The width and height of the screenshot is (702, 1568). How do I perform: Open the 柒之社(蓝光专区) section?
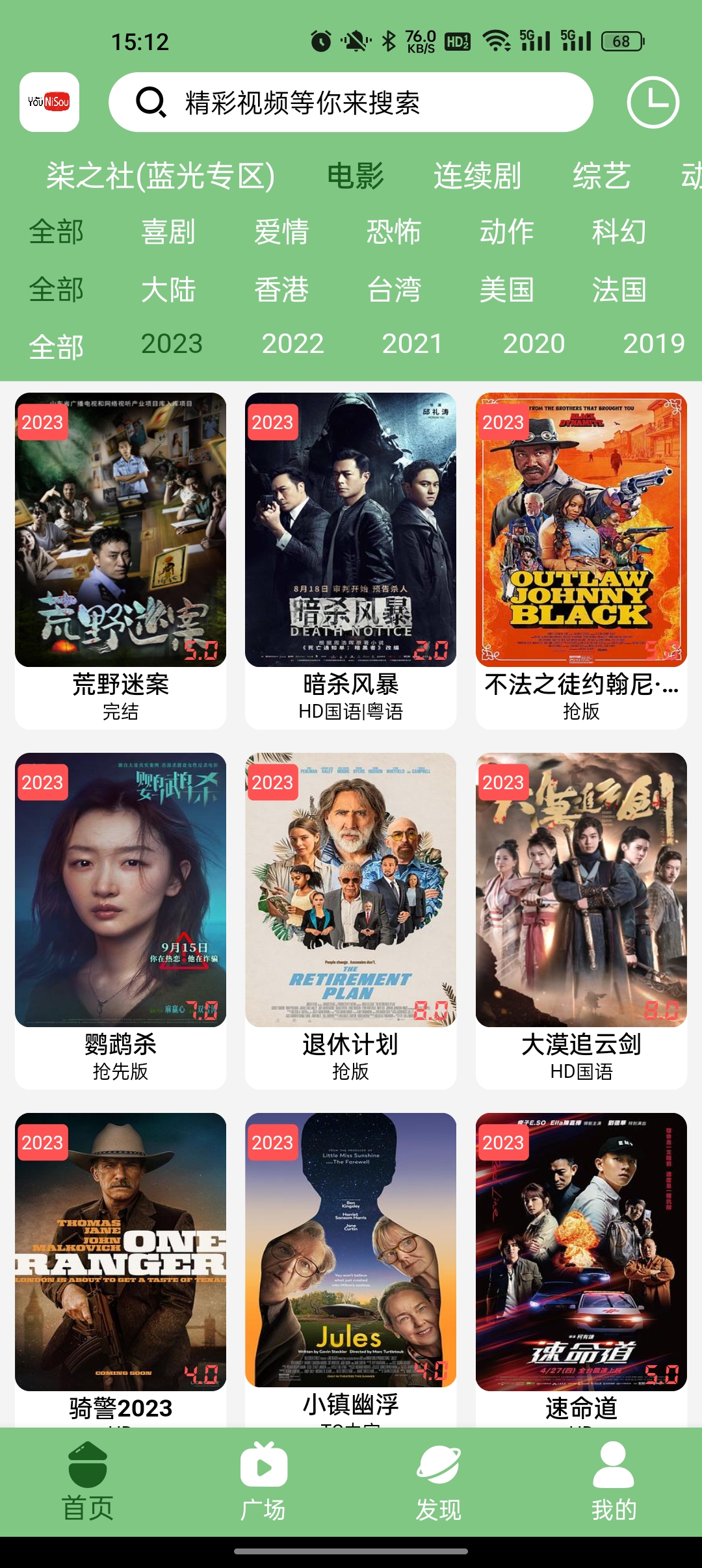(x=159, y=176)
